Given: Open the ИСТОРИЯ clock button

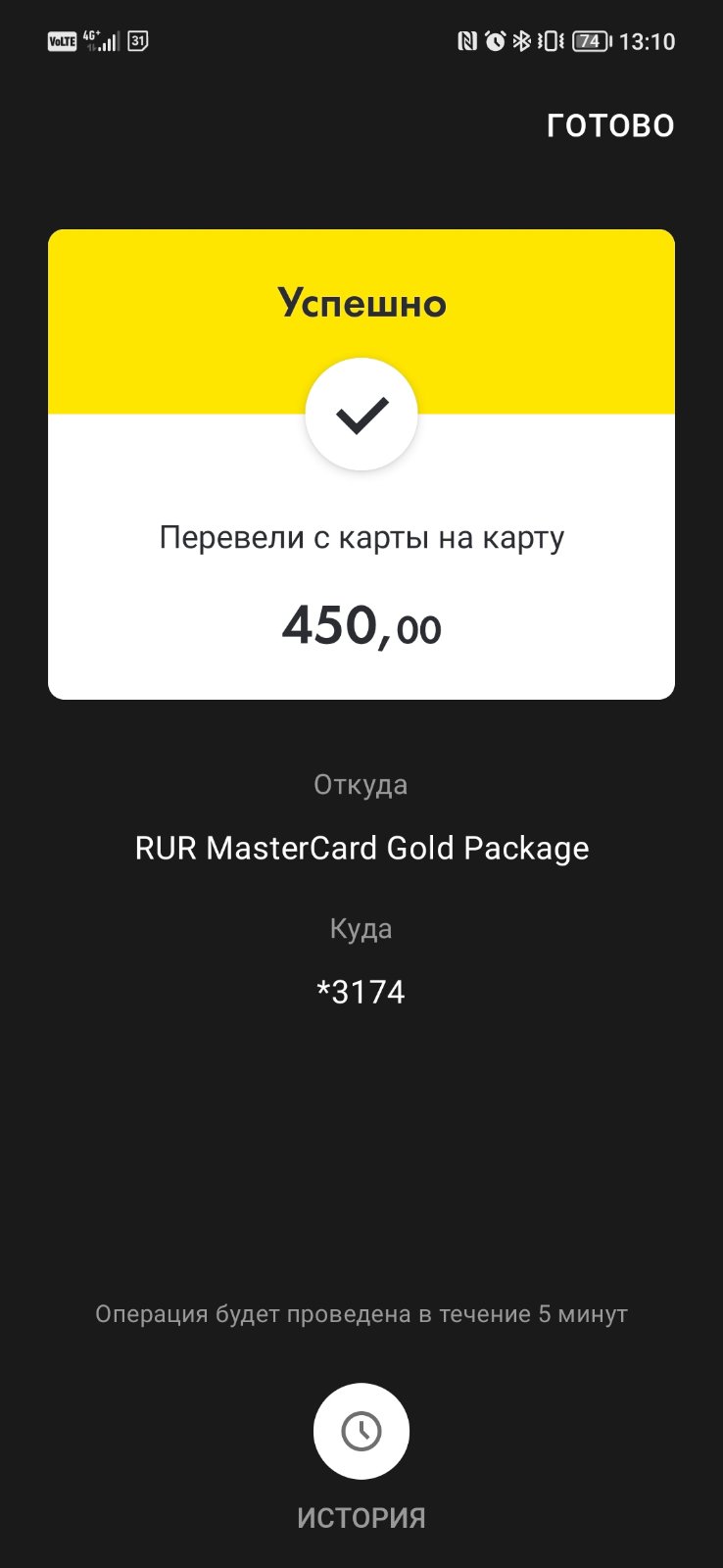Looking at the screenshot, I should pyautogui.click(x=361, y=1431).
